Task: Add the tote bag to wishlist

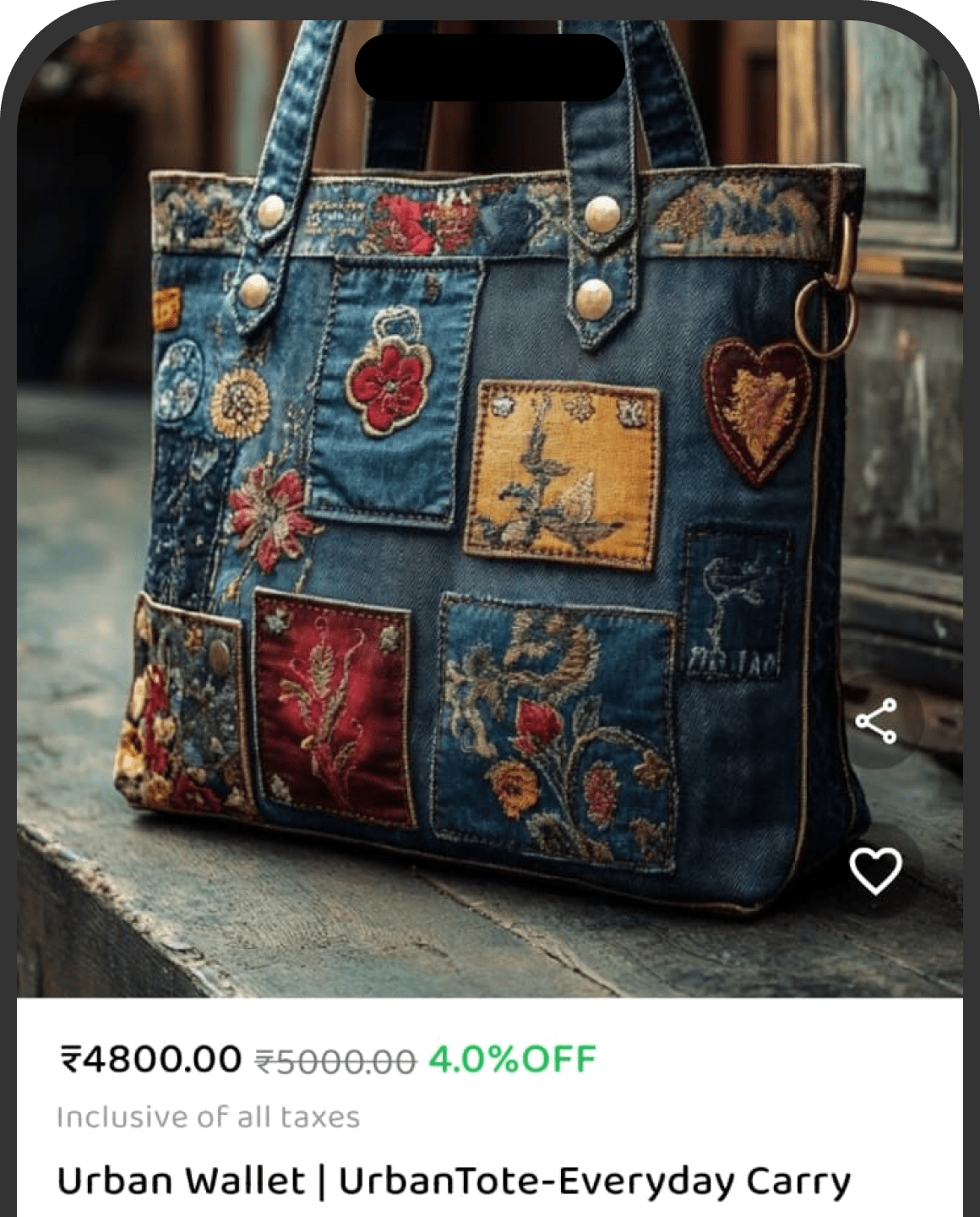Action: pos(875,870)
